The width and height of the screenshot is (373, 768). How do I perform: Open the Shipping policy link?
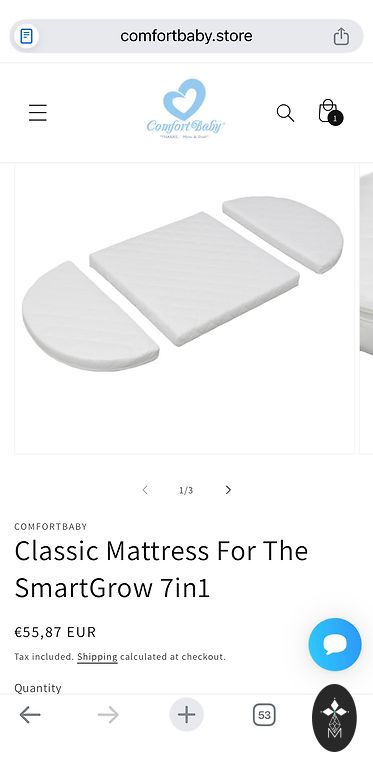pos(97,657)
